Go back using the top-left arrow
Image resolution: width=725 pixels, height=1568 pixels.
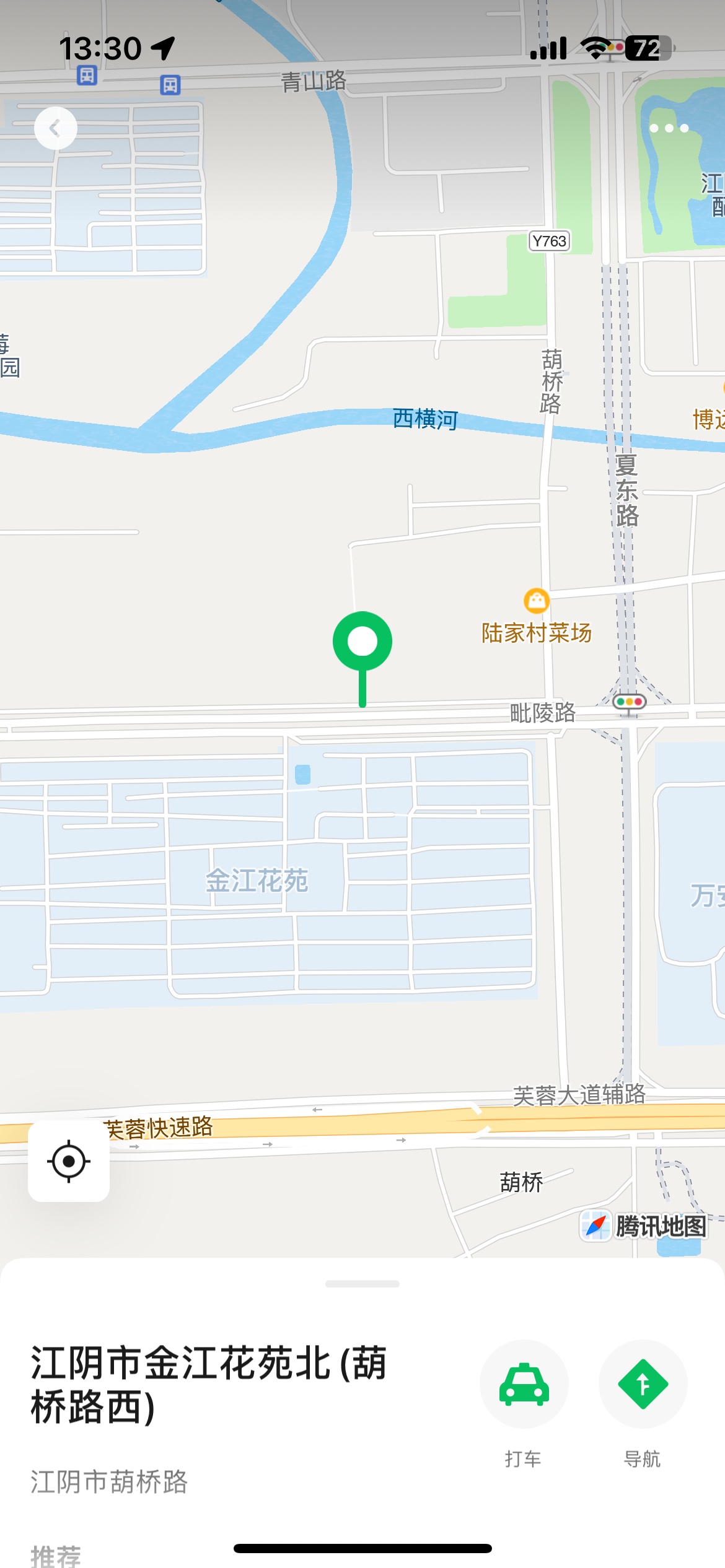coord(56,128)
